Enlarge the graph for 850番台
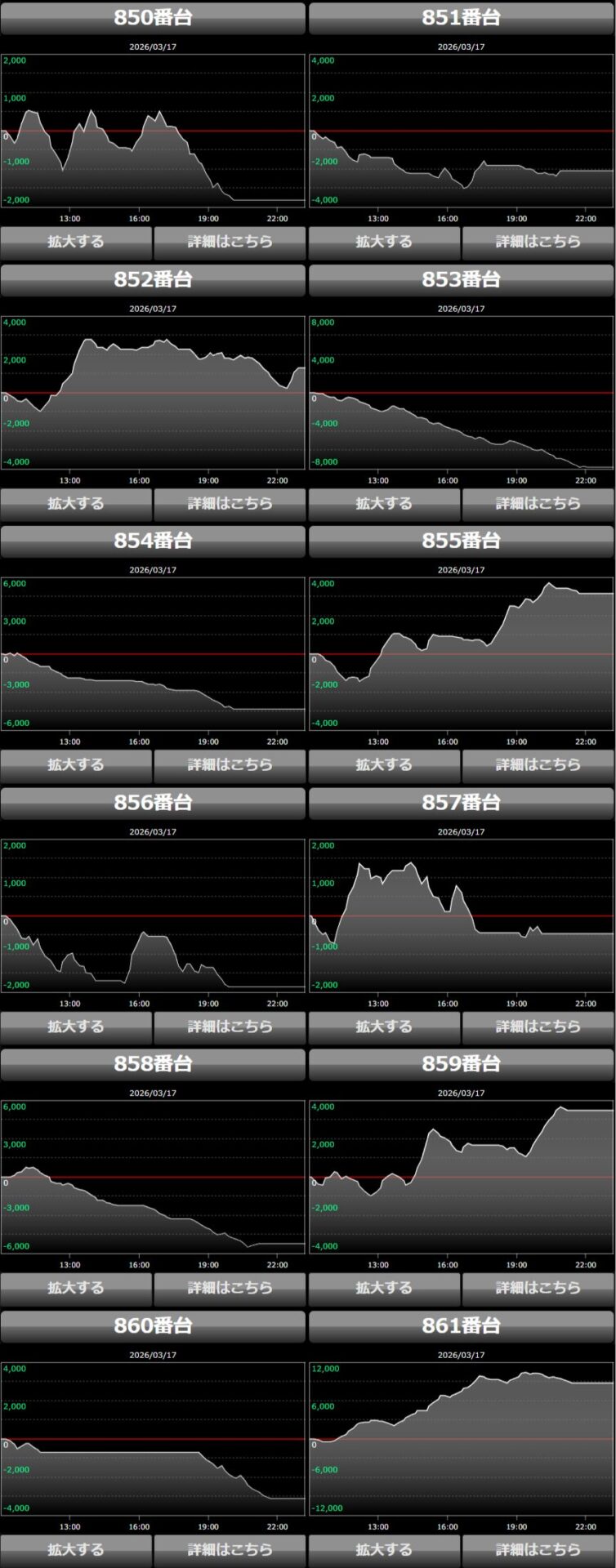The height and width of the screenshot is (1568, 616). tap(76, 242)
